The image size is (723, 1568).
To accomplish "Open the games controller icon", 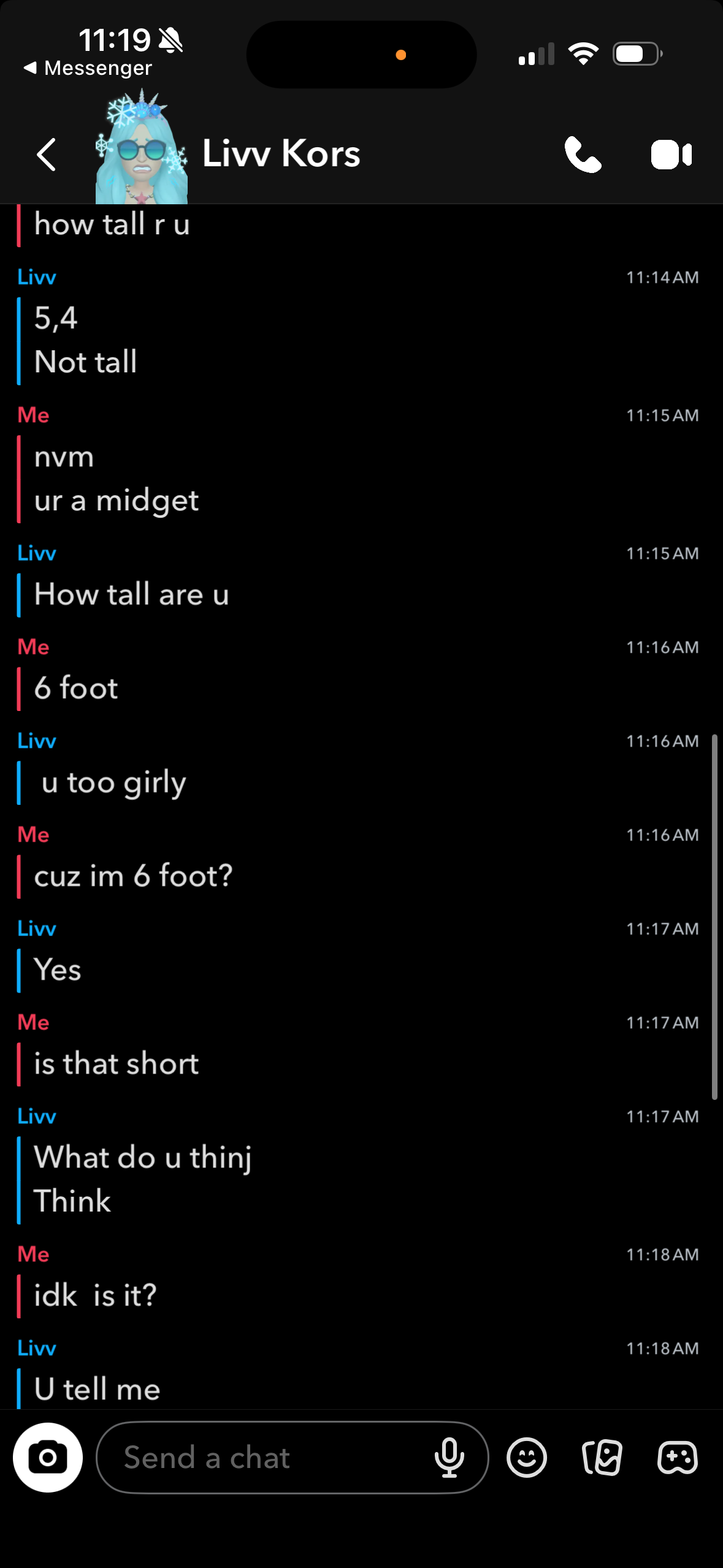I will click(678, 1458).
